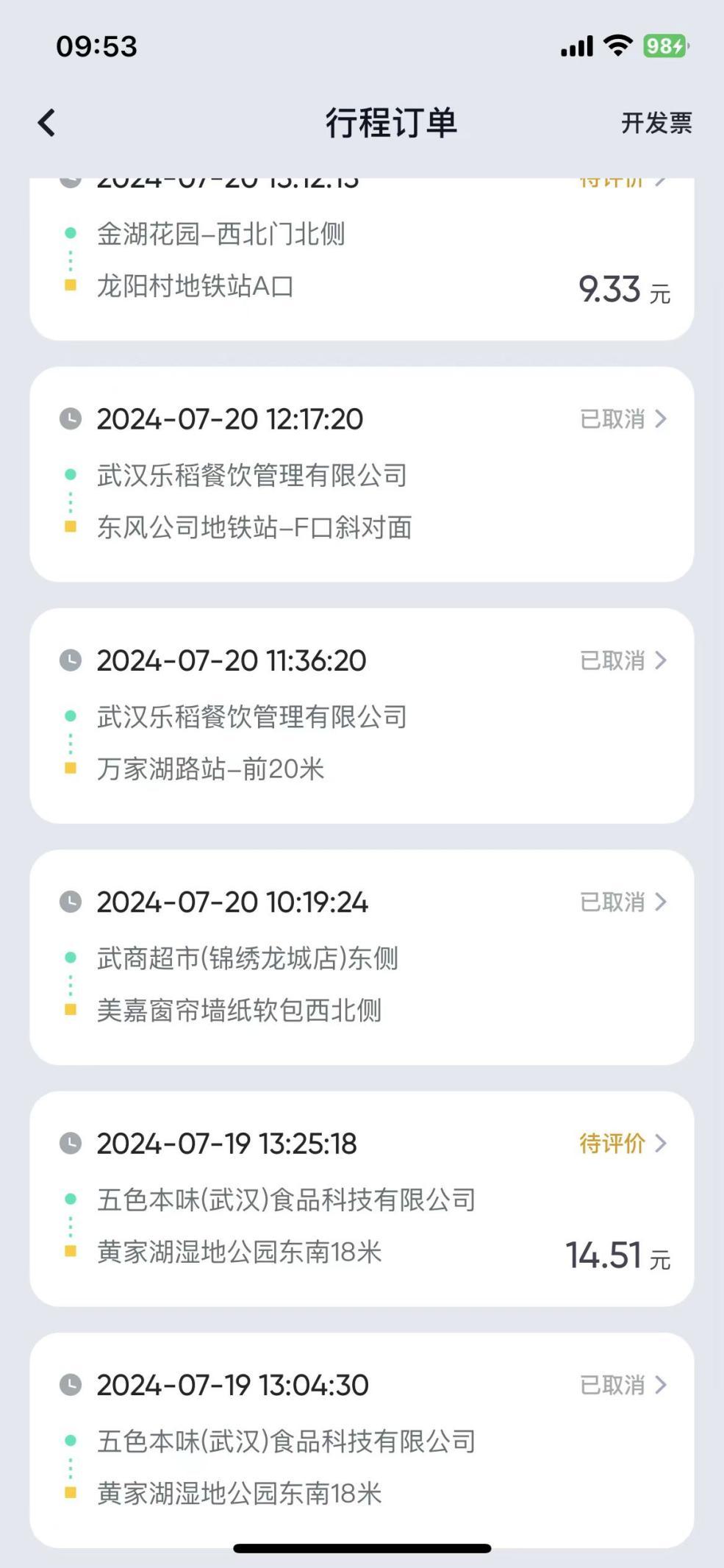724x1568 pixels.
Task: Open the 14.51 元 trip on 2024-07-19
Action: click(x=362, y=1199)
